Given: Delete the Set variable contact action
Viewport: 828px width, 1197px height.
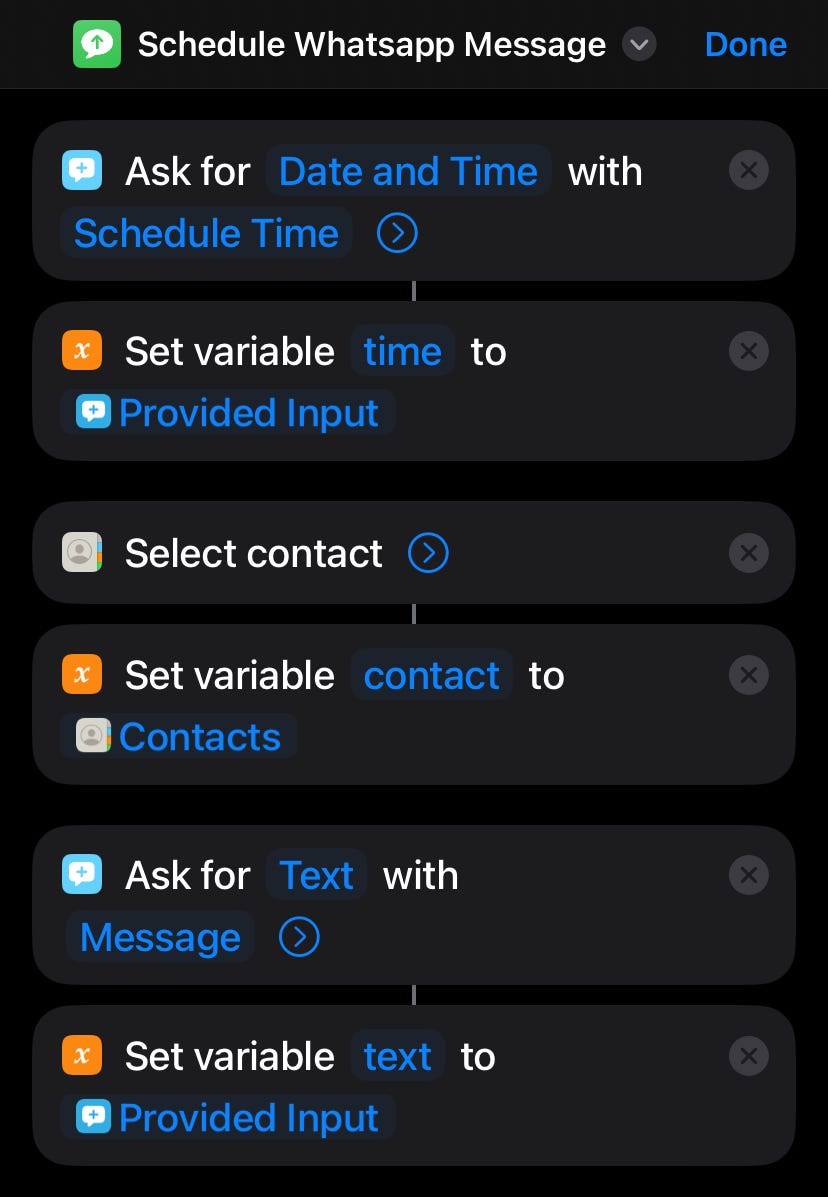Looking at the screenshot, I should [x=748, y=676].
